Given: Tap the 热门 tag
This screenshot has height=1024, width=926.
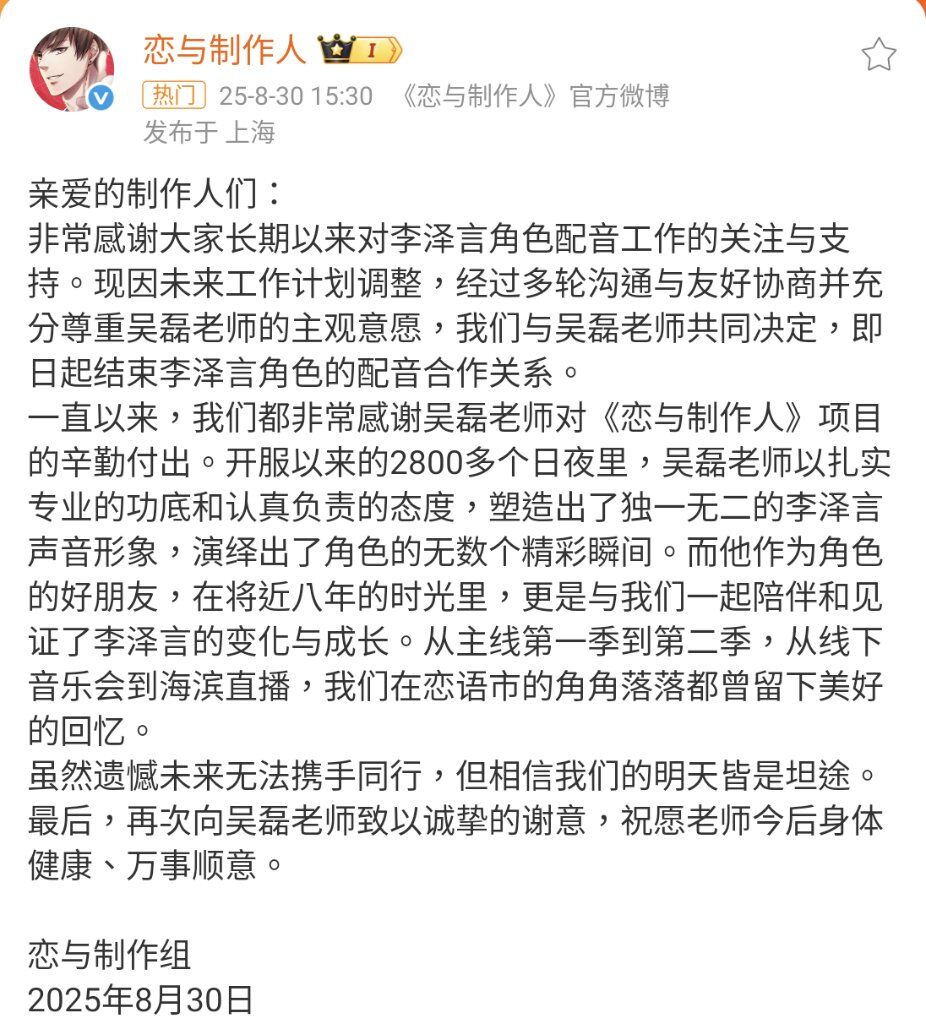Looking at the screenshot, I should 174,96.
